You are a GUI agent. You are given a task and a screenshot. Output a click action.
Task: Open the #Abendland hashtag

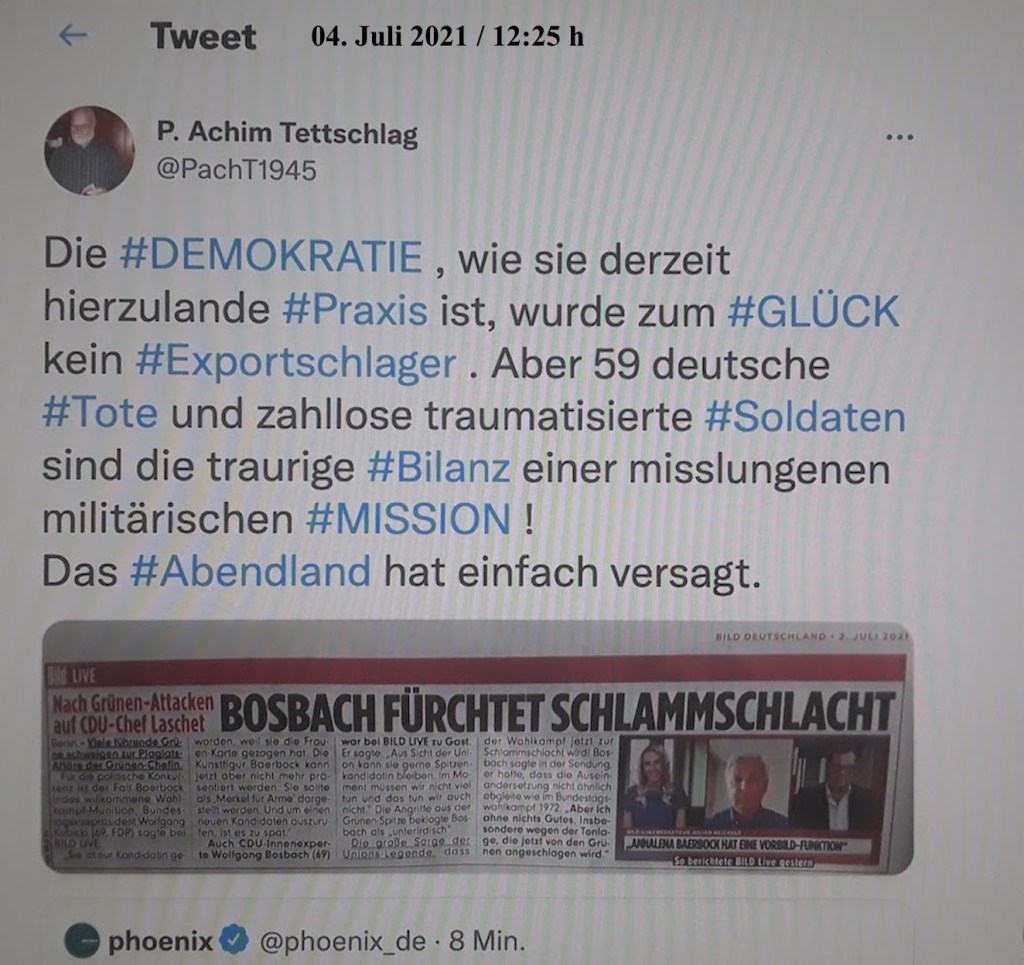tap(250, 571)
